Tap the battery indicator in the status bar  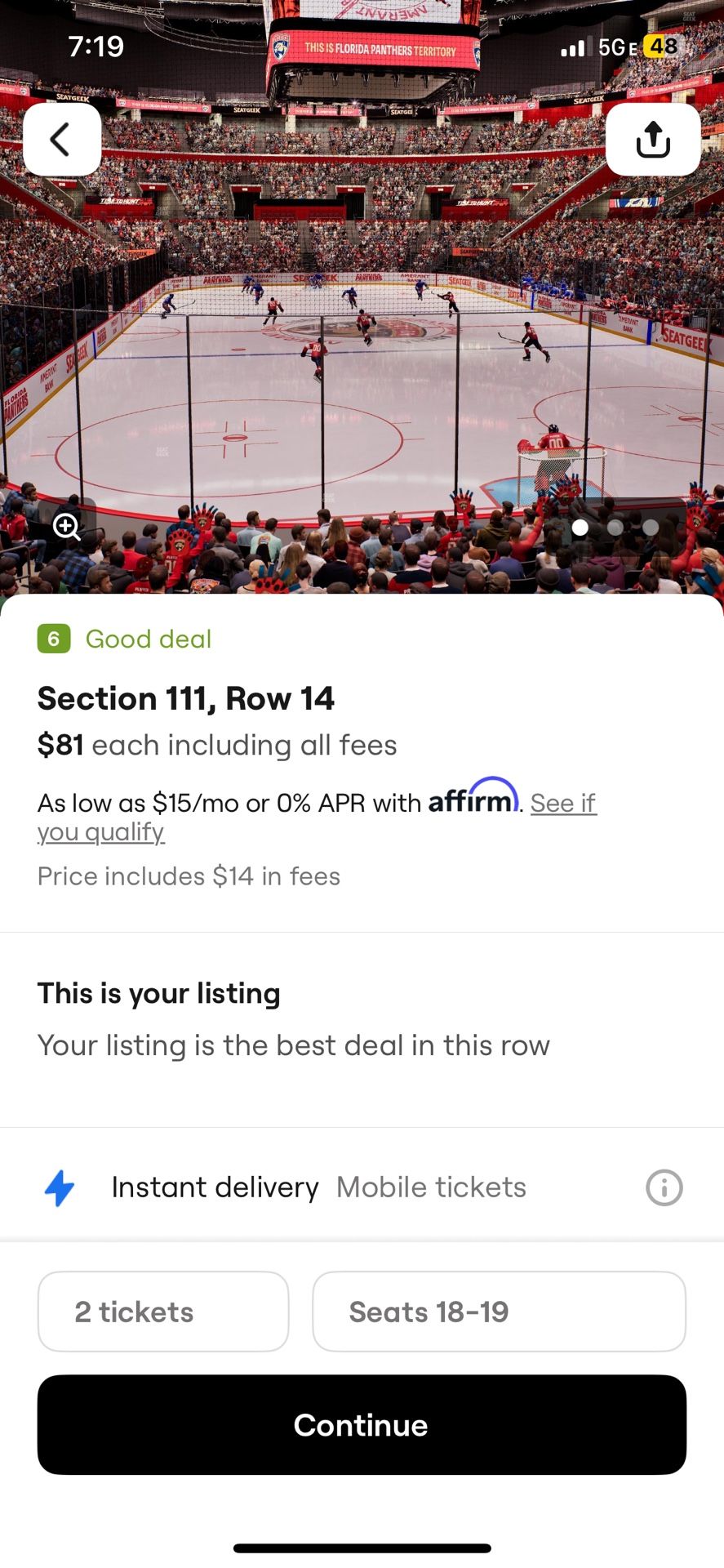pos(663,47)
